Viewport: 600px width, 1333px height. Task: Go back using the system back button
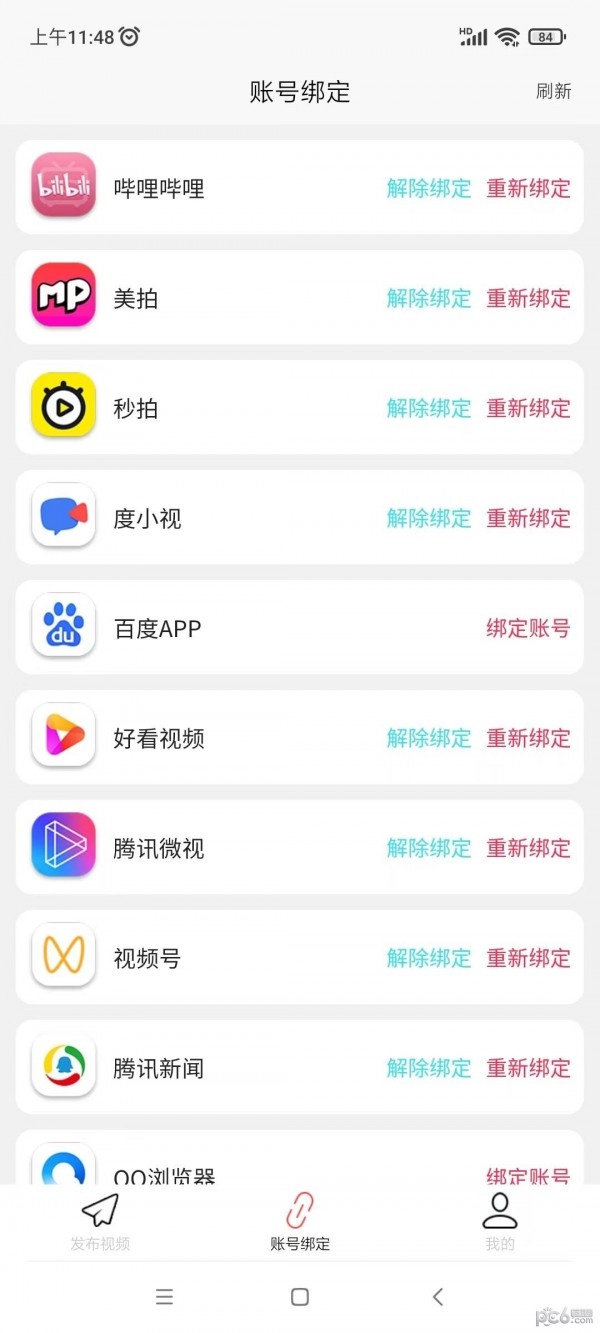pyautogui.click(x=437, y=1297)
